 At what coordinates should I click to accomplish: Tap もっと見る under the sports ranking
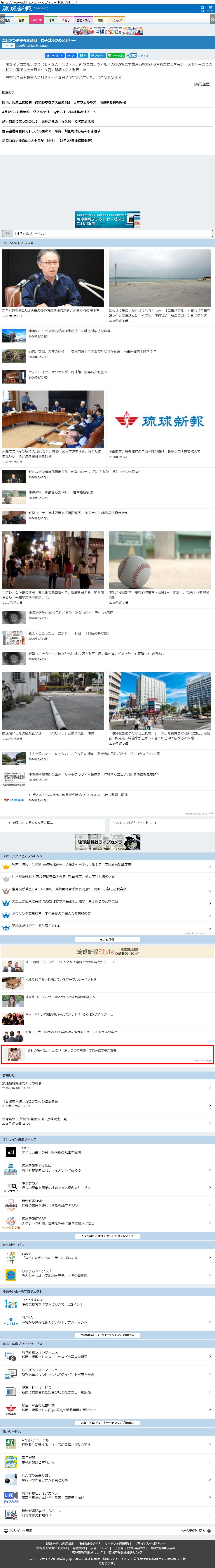click(107, 939)
